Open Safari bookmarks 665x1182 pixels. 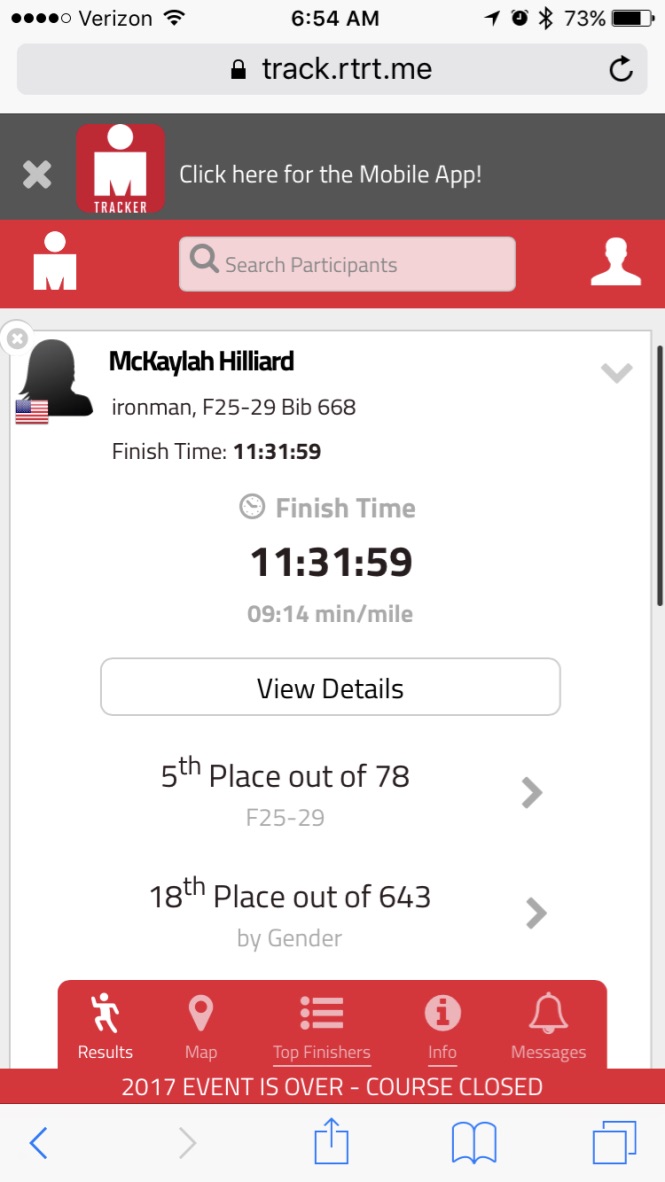point(474,1142)
